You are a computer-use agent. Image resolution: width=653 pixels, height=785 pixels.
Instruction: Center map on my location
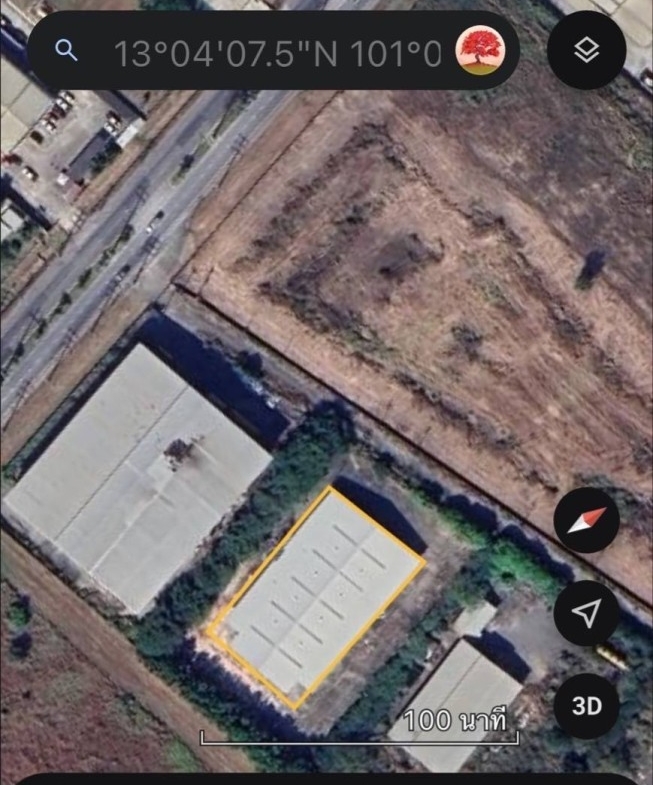point(586,613)
